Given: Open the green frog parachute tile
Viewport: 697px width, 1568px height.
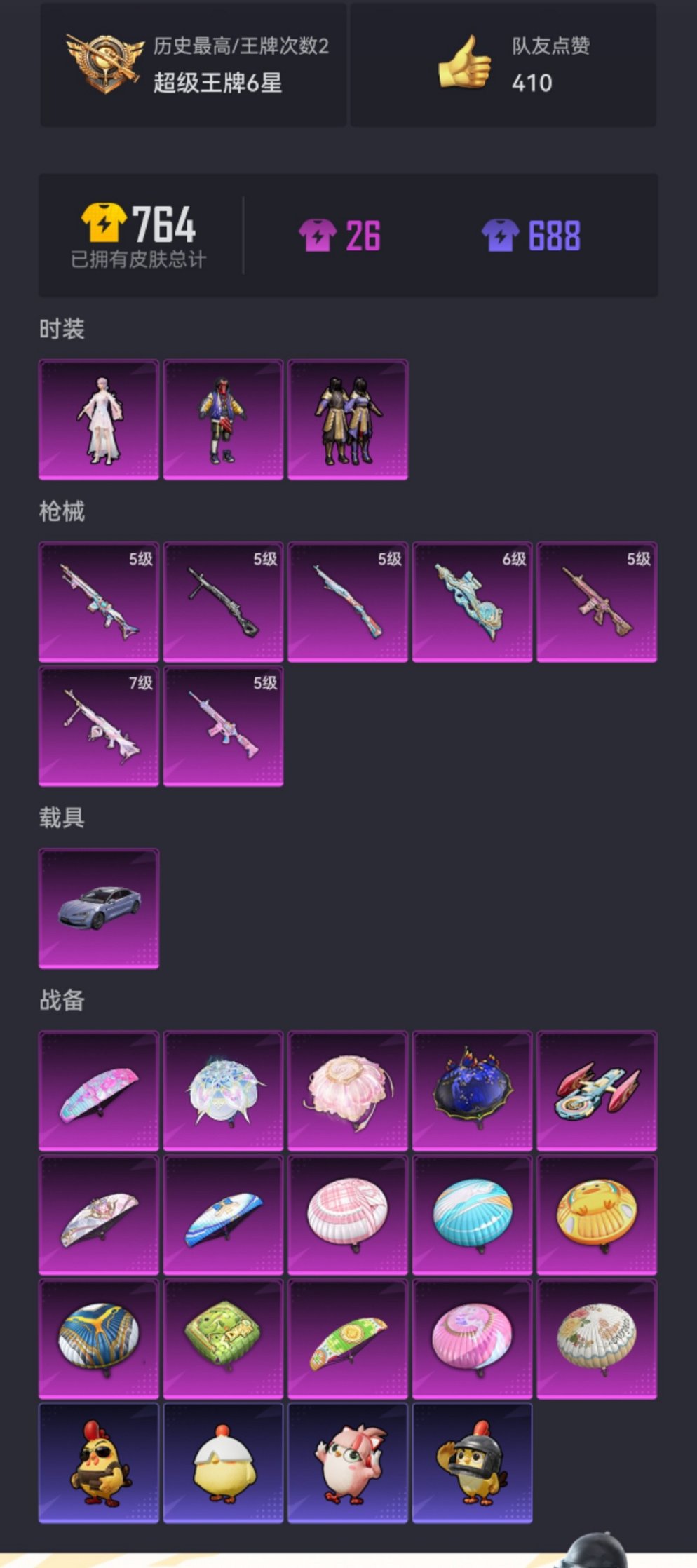Looking at the screenshot, I should (x=223, y=1339).
